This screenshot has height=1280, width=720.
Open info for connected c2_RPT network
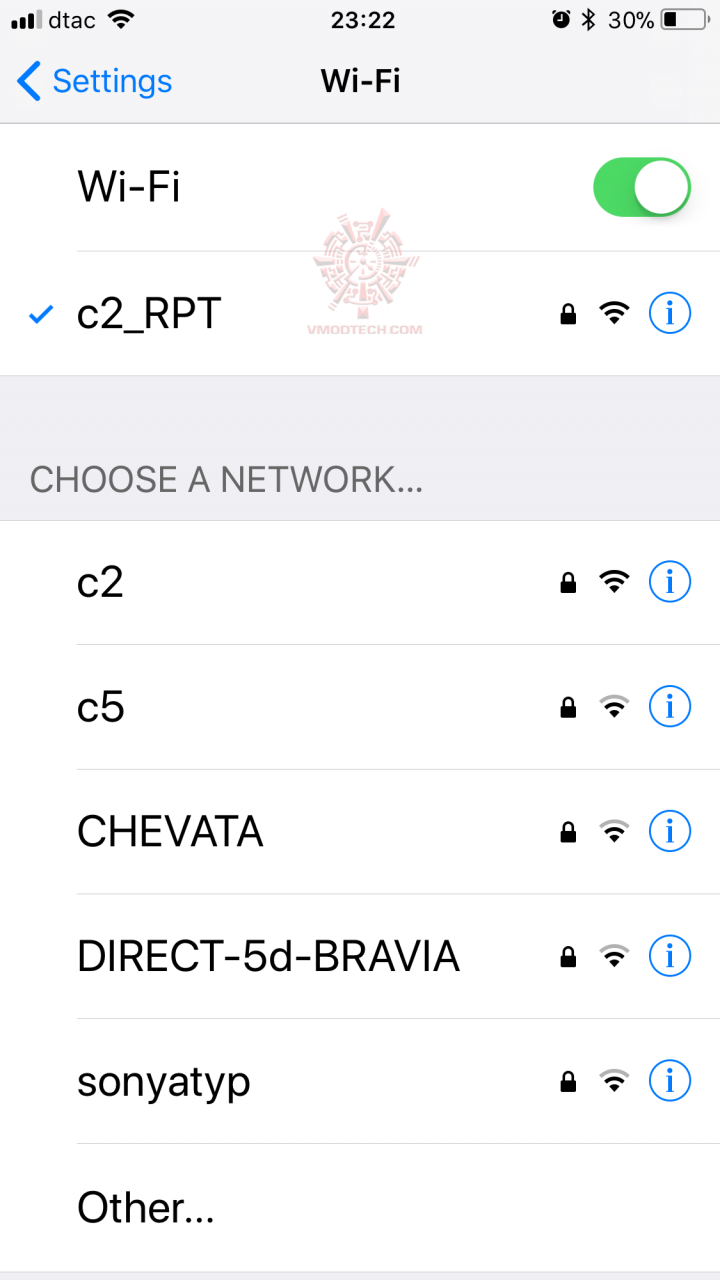[670, 314]
